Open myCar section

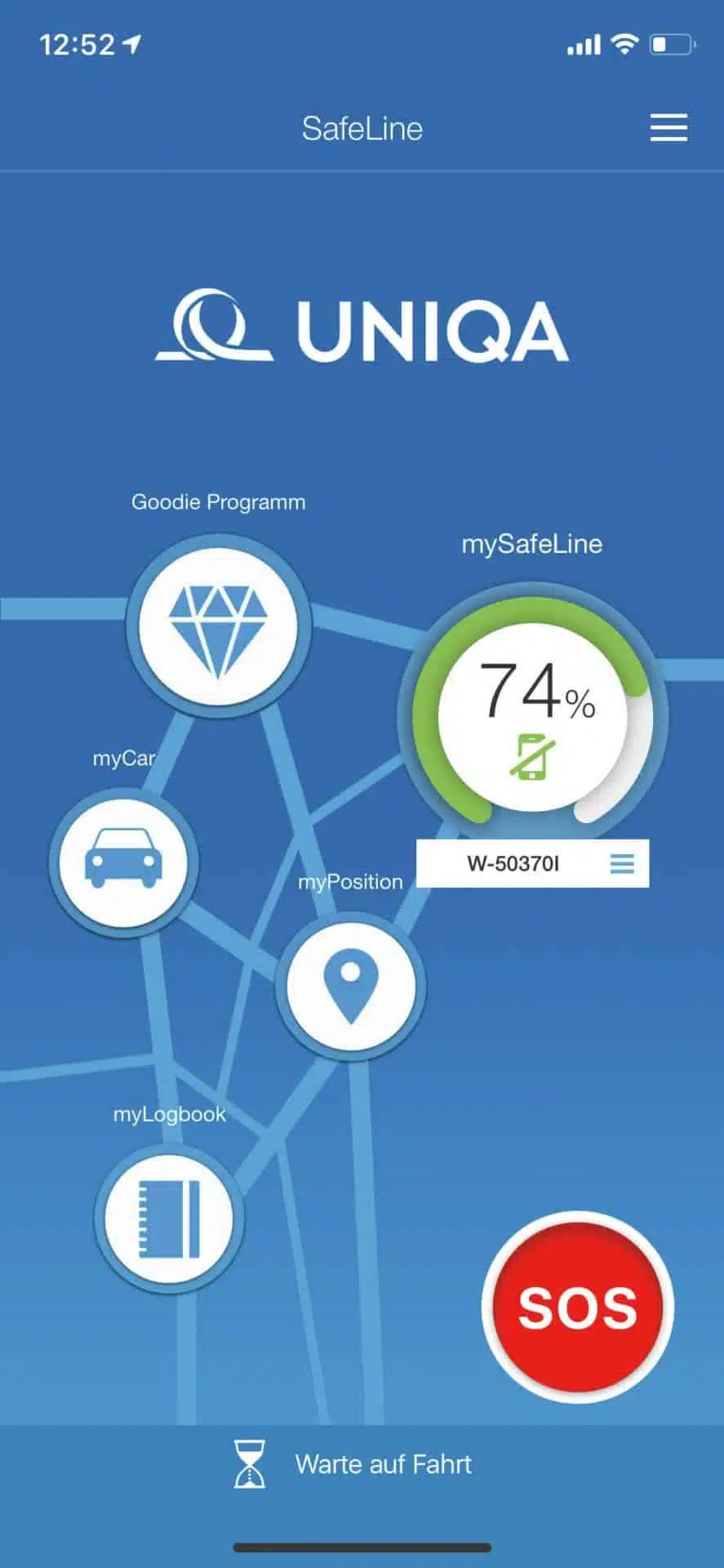[123, 861]
